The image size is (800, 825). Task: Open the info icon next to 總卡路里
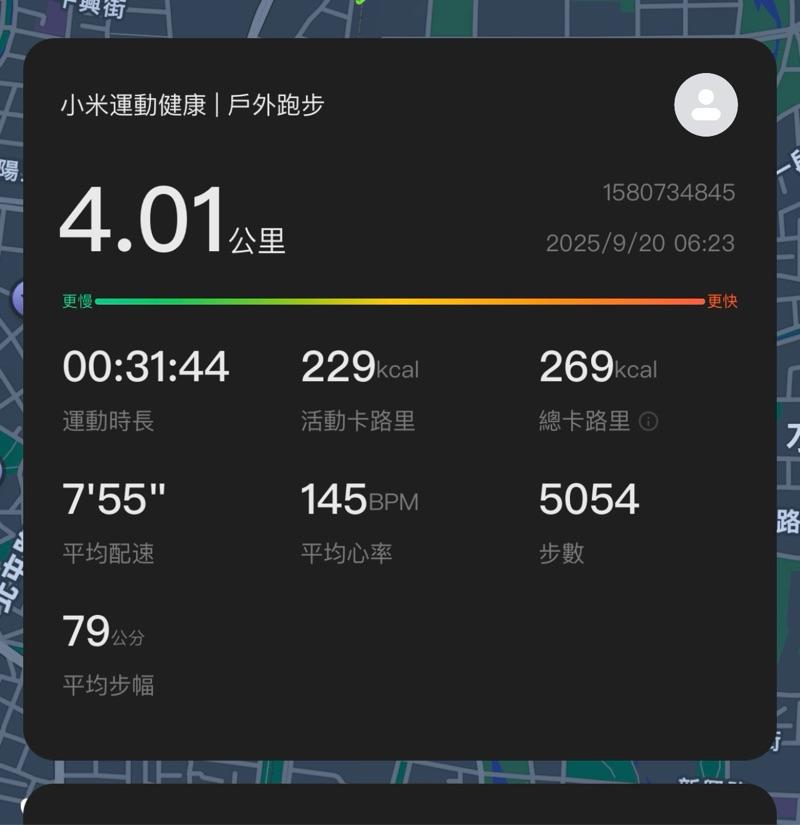click(648, 422)
